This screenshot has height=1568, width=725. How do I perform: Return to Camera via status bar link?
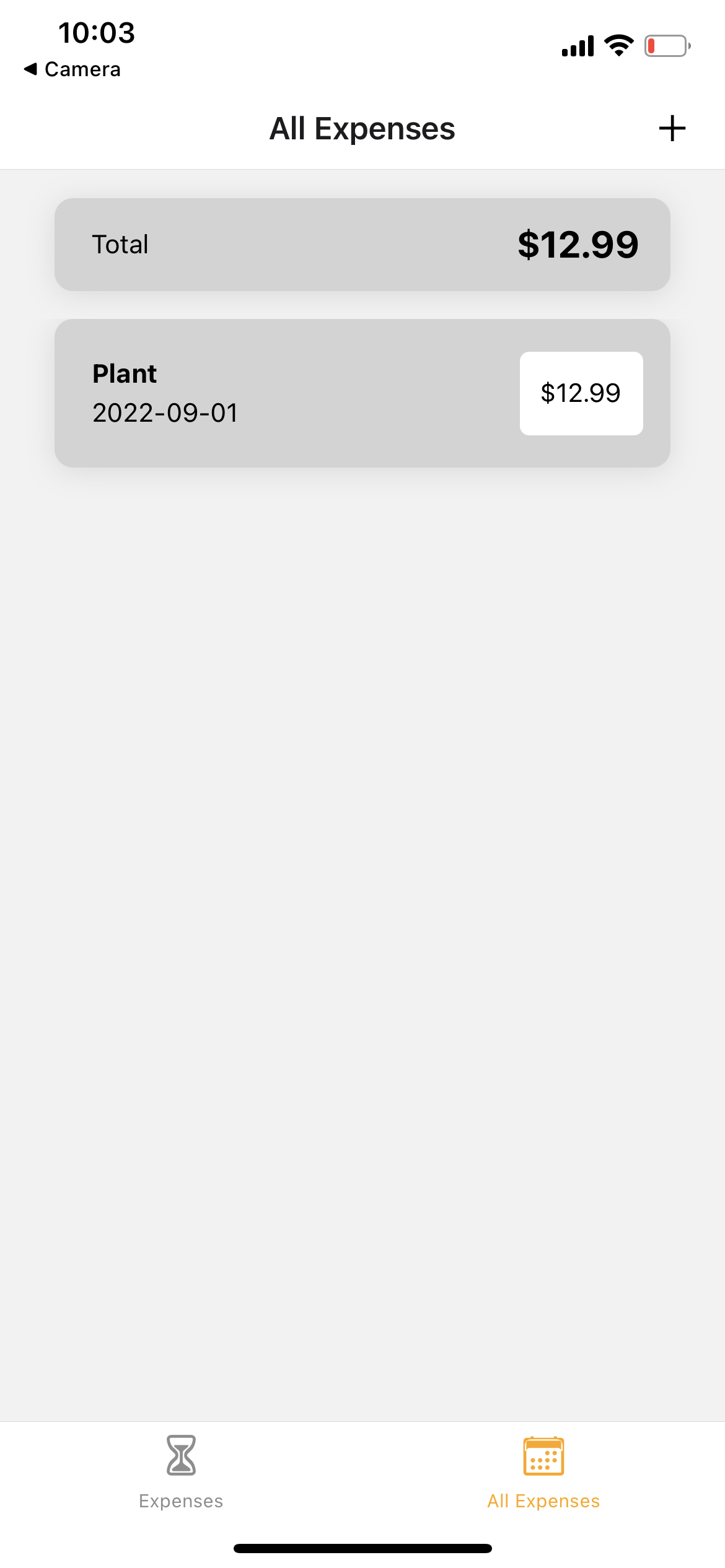point(82,69)
